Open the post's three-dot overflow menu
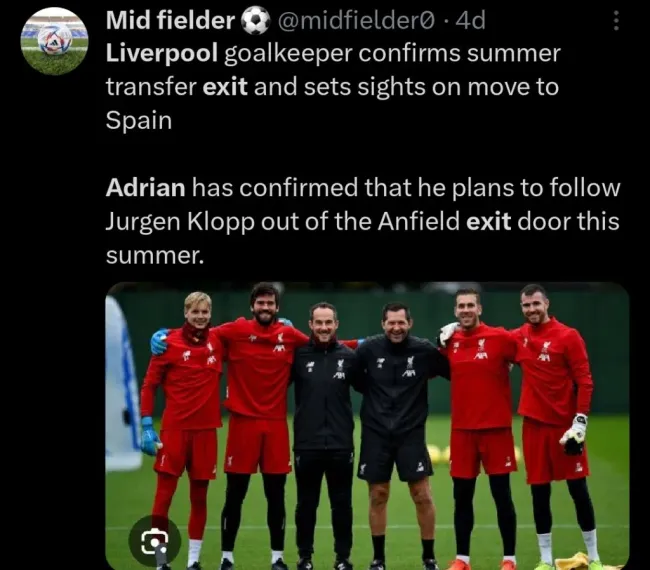This screenshot has height=570, width=650. click(x=616, y=20)
